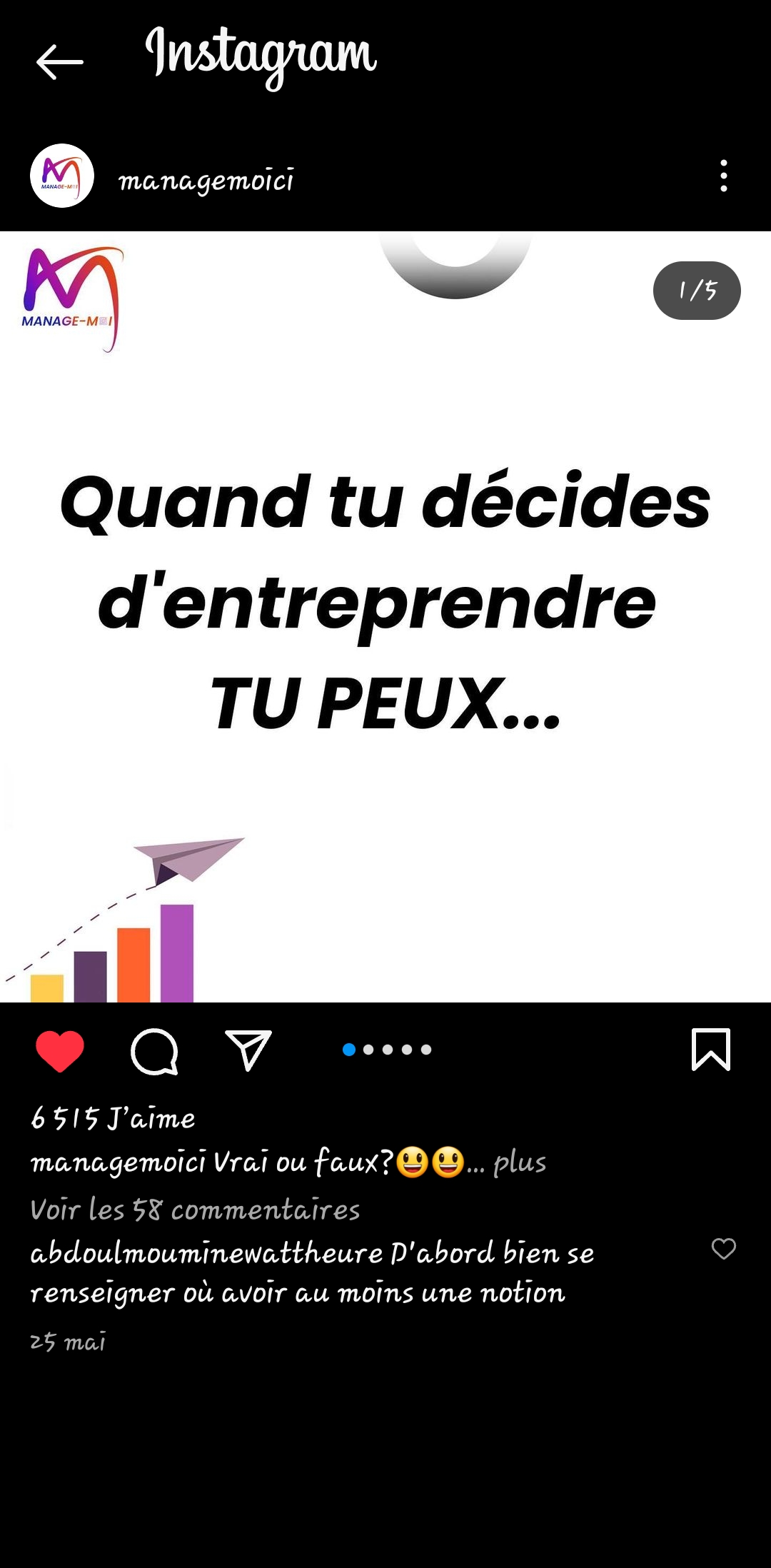Open the managemoici username link
This screenshot has height=1568, width=771.
click(x=206, y=180)
